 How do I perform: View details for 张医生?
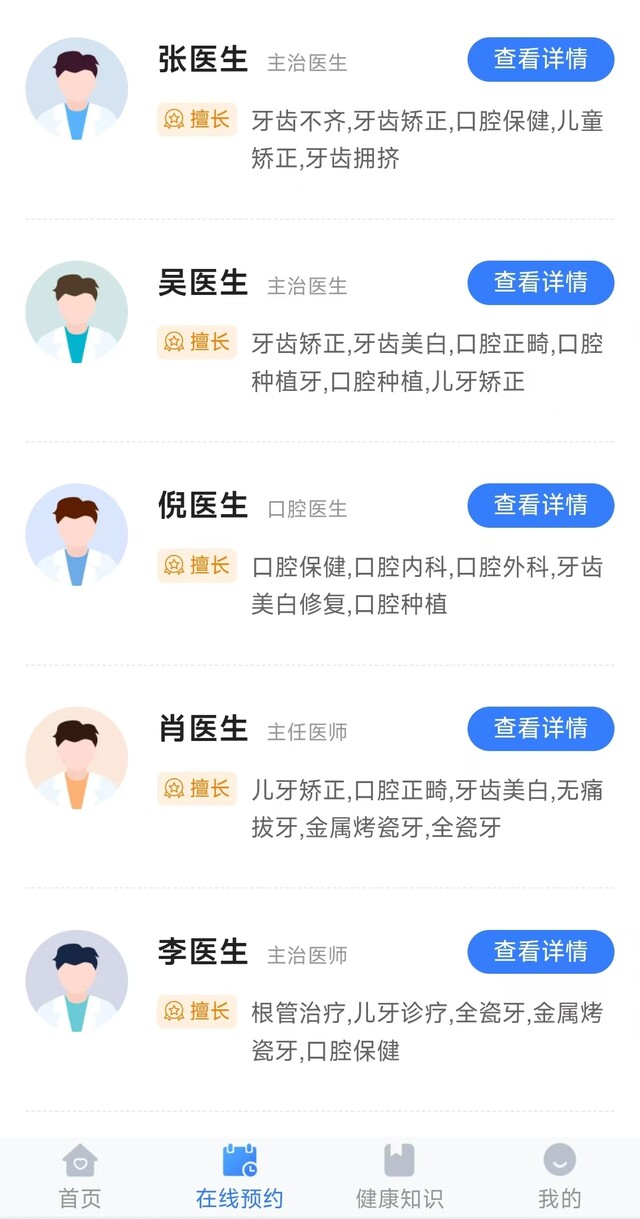point(540,59)
